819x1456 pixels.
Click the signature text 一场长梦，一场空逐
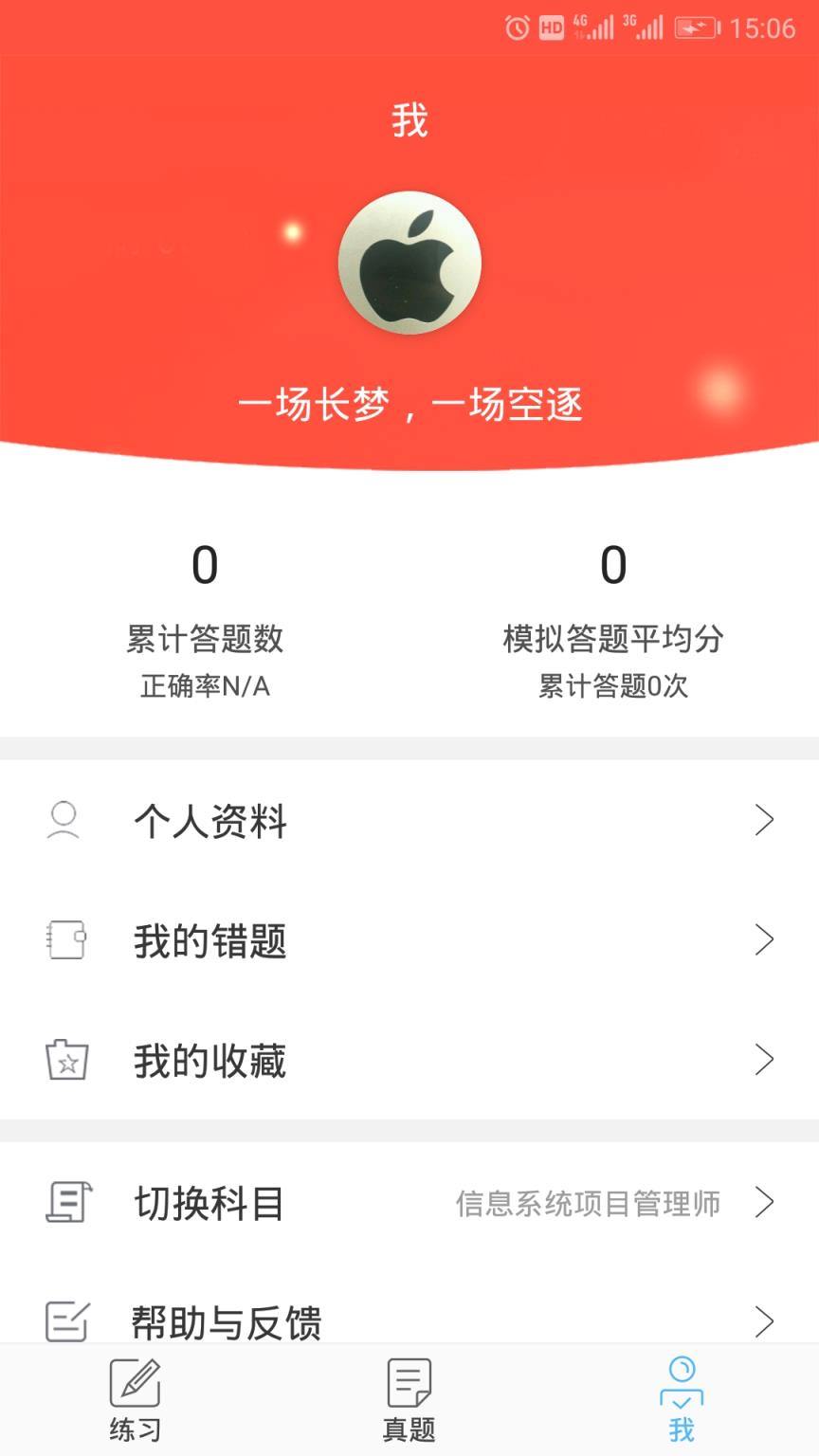409,404
